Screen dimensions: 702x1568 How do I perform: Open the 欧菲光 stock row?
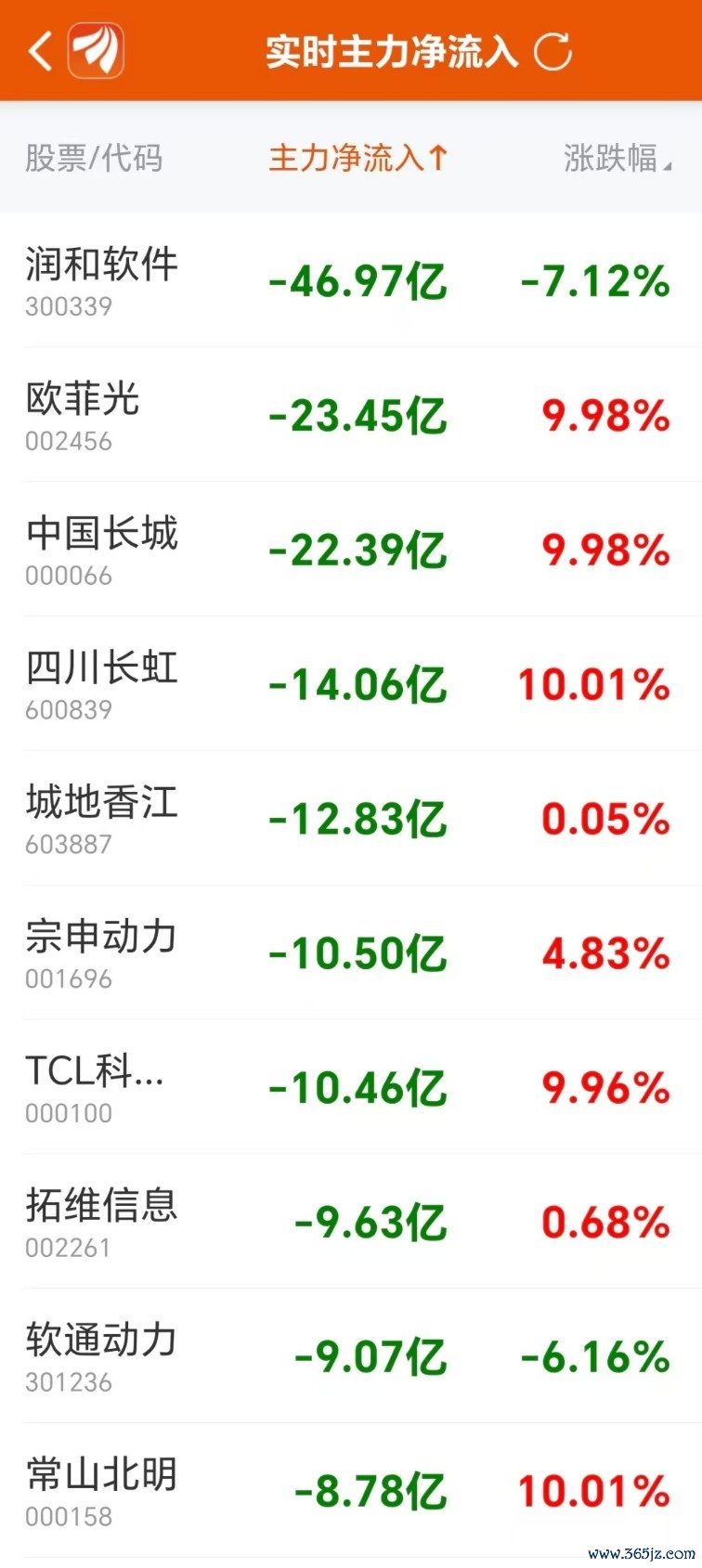click(x=351, y=415)
